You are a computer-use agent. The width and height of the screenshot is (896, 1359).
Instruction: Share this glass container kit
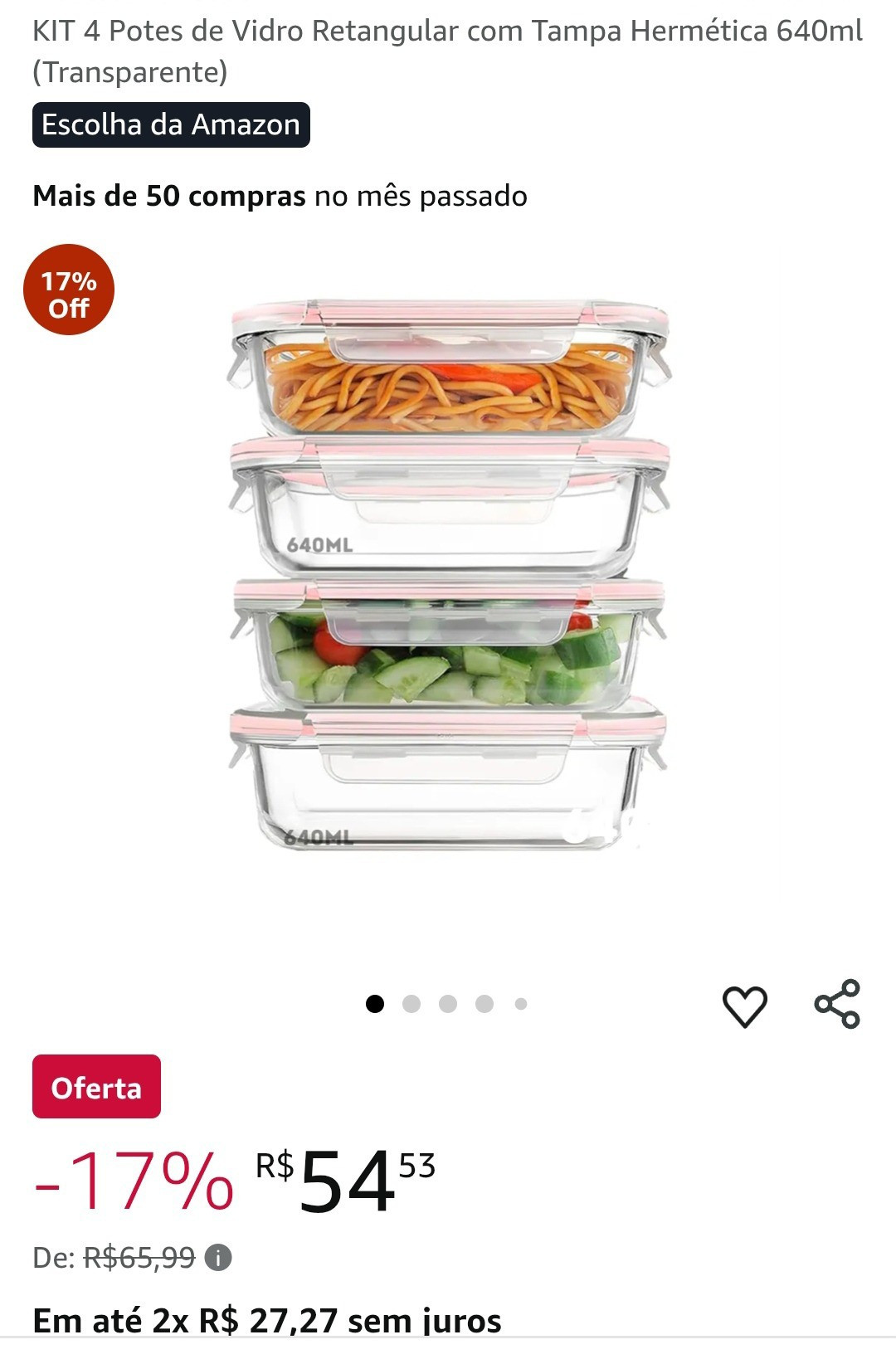[837, 1004]
